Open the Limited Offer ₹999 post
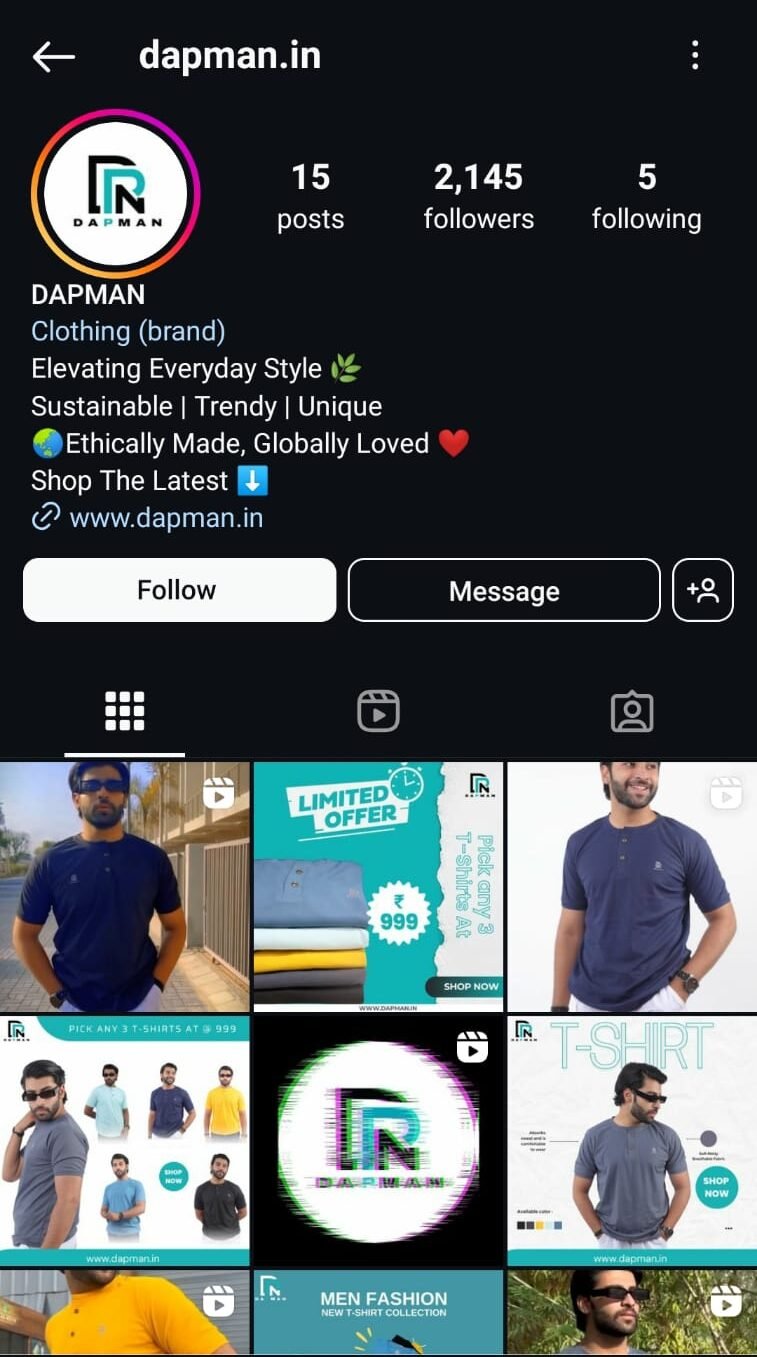The height and width of the screenshot is (1357, 757). tap(378, 887)
